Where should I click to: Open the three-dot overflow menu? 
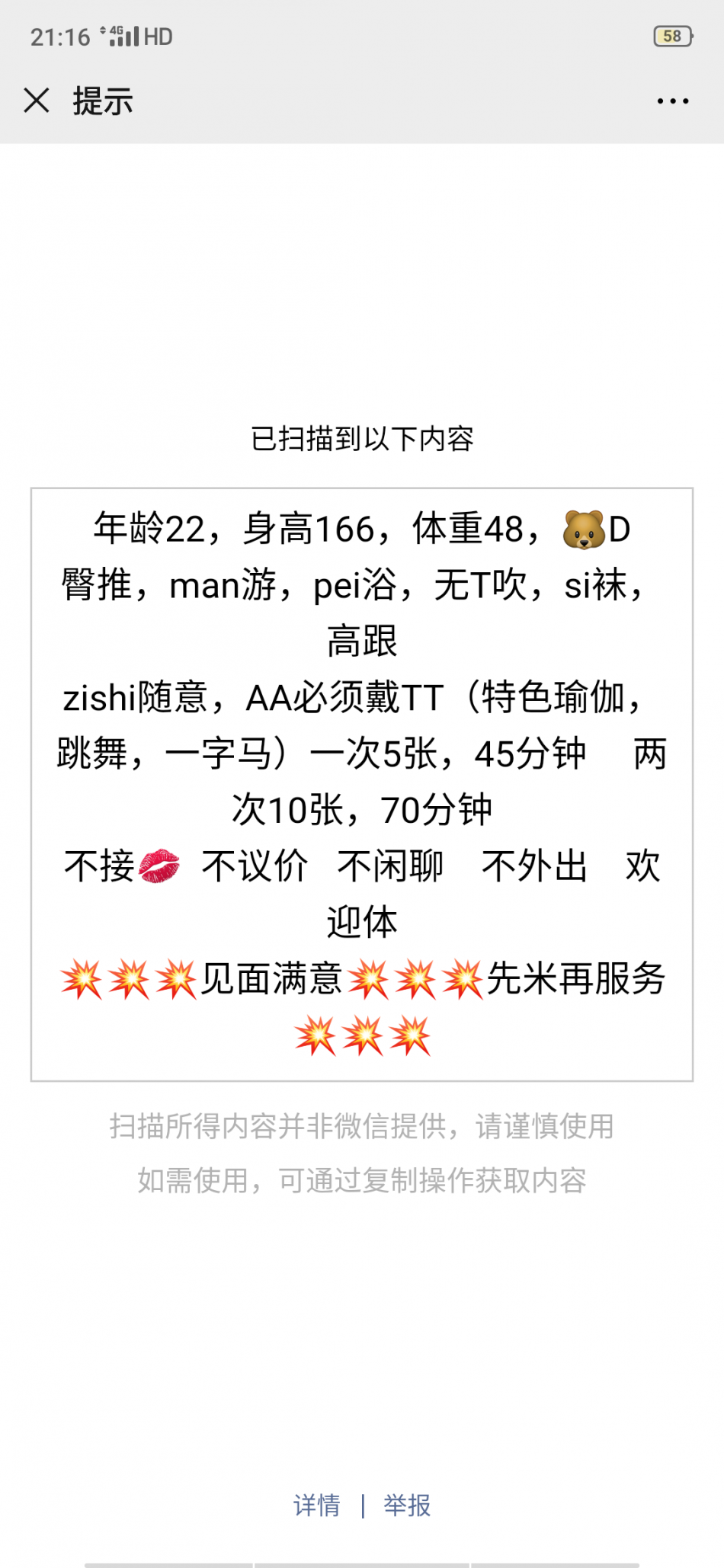(672, 101)
